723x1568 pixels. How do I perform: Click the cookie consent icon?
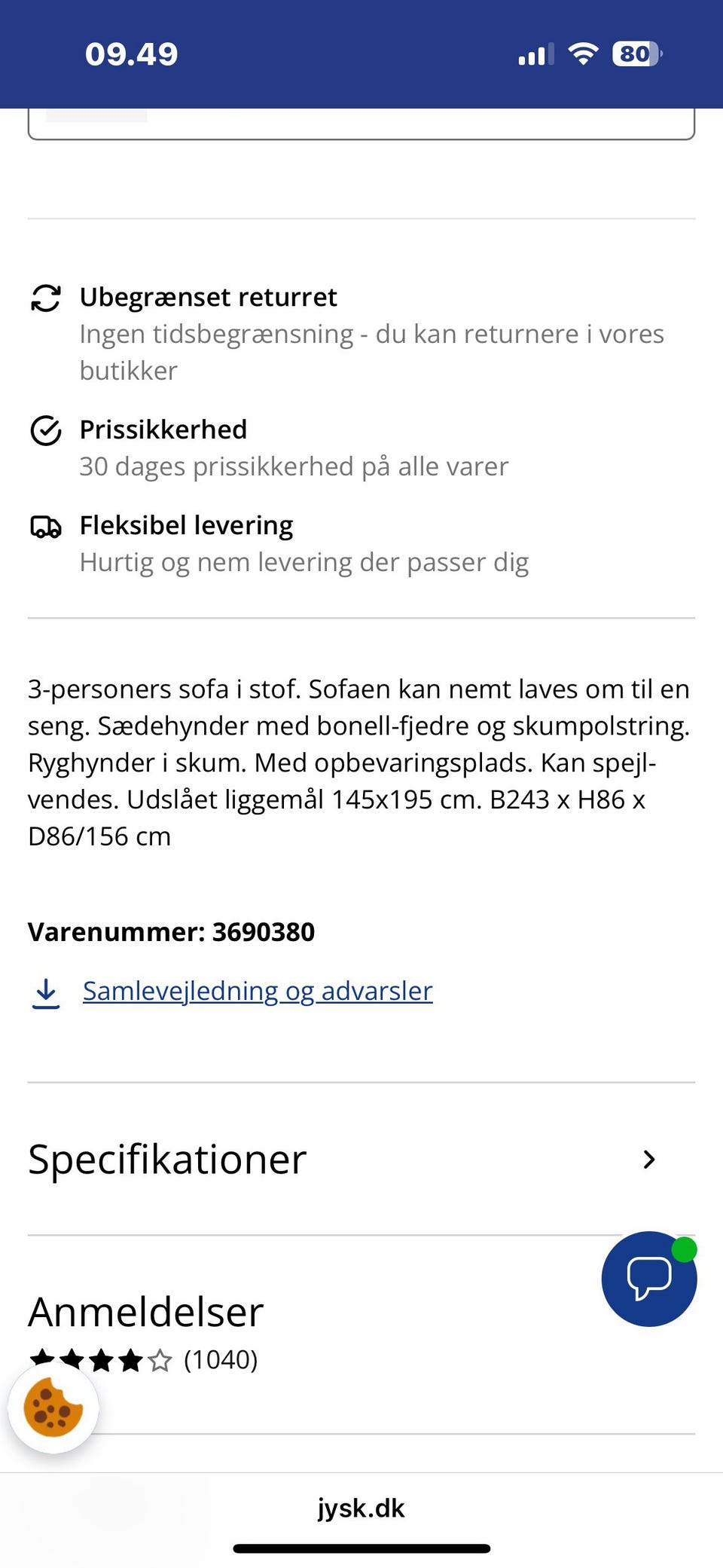[53, 1411]
